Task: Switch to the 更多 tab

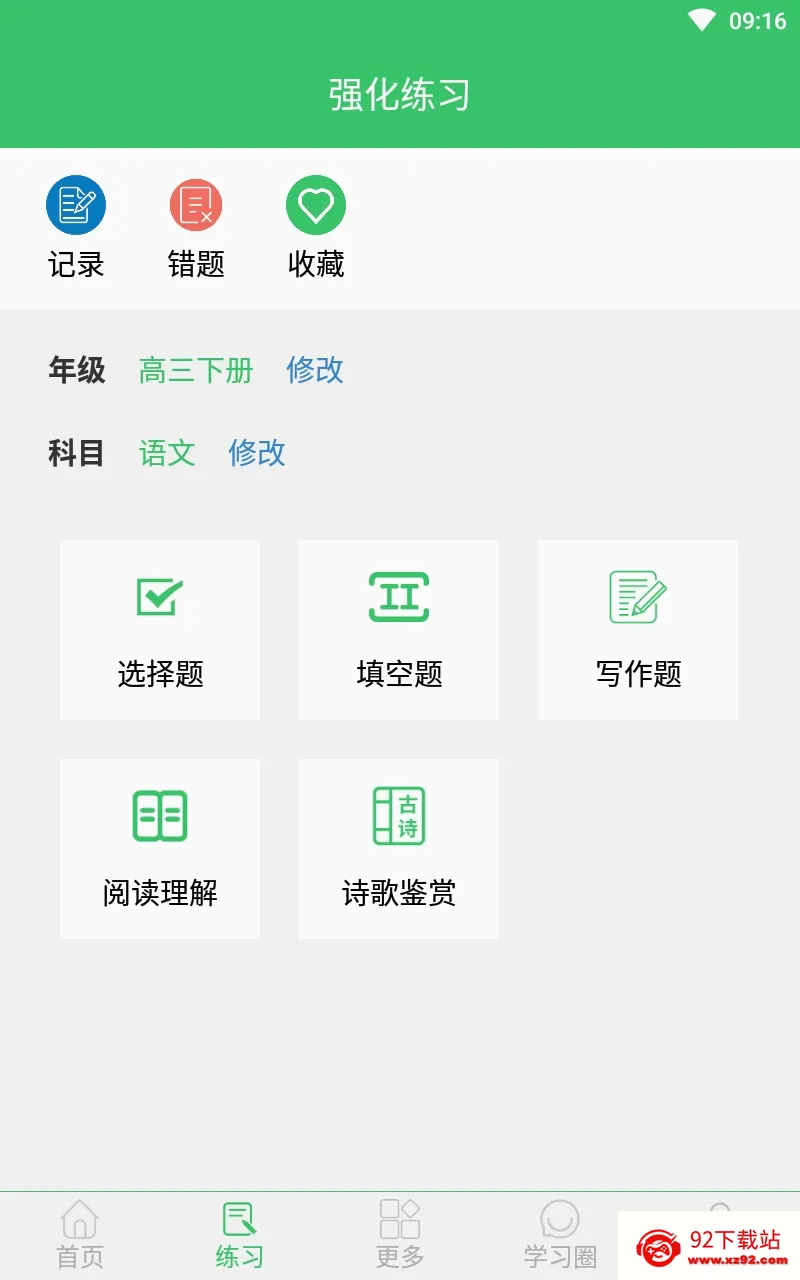Action: pos(400,1236)
